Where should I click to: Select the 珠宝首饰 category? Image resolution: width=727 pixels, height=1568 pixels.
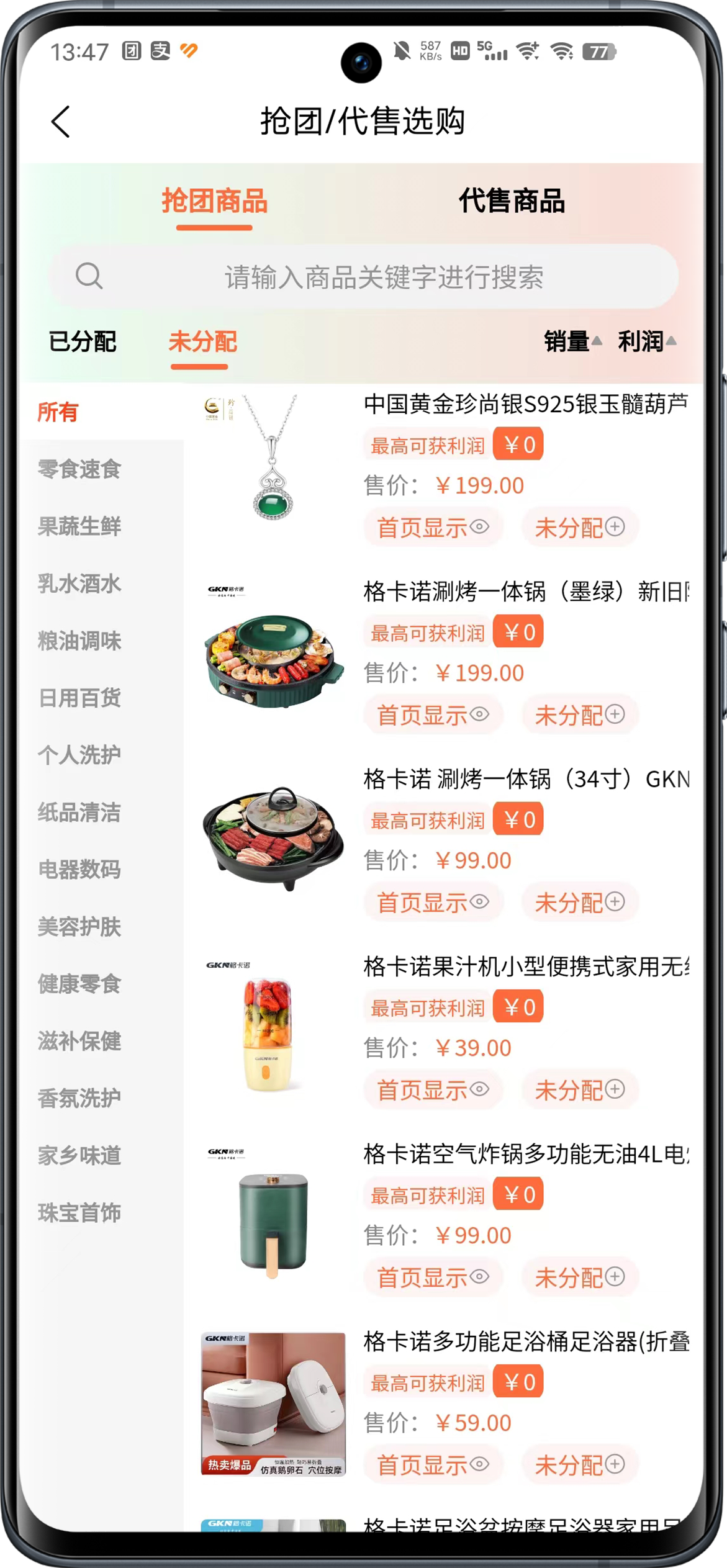pyautogui.click(x=79, y=1213)
